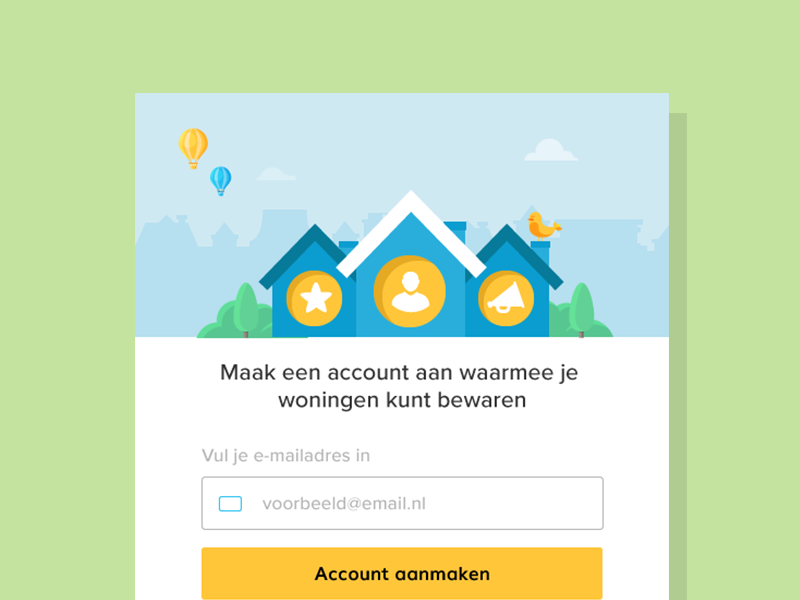
Task: Create account with Account aanmaken button
Action: [x=402, y=574]
